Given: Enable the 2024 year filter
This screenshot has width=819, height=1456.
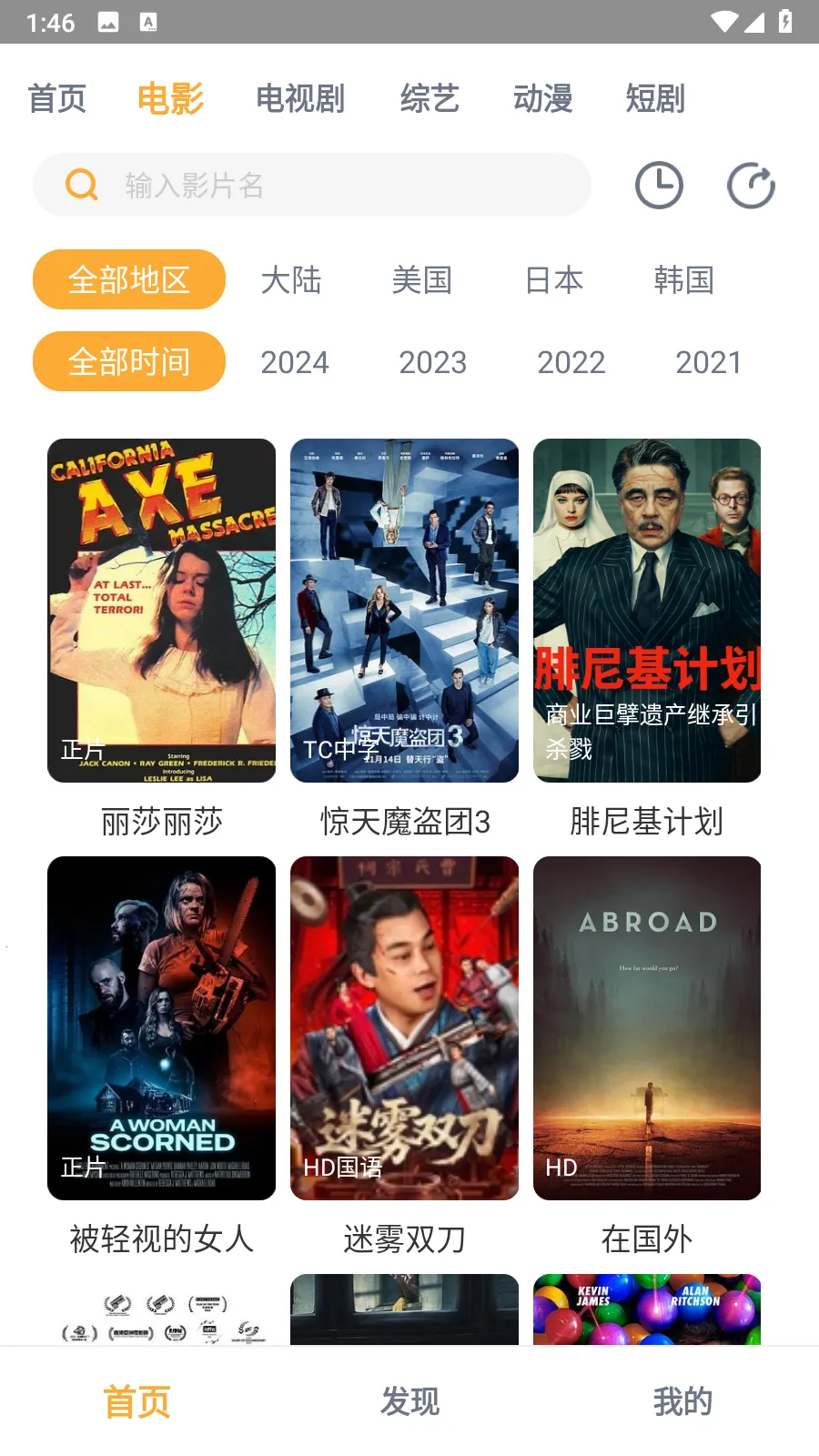Looking at the screenshot, I should pos(294,361).
